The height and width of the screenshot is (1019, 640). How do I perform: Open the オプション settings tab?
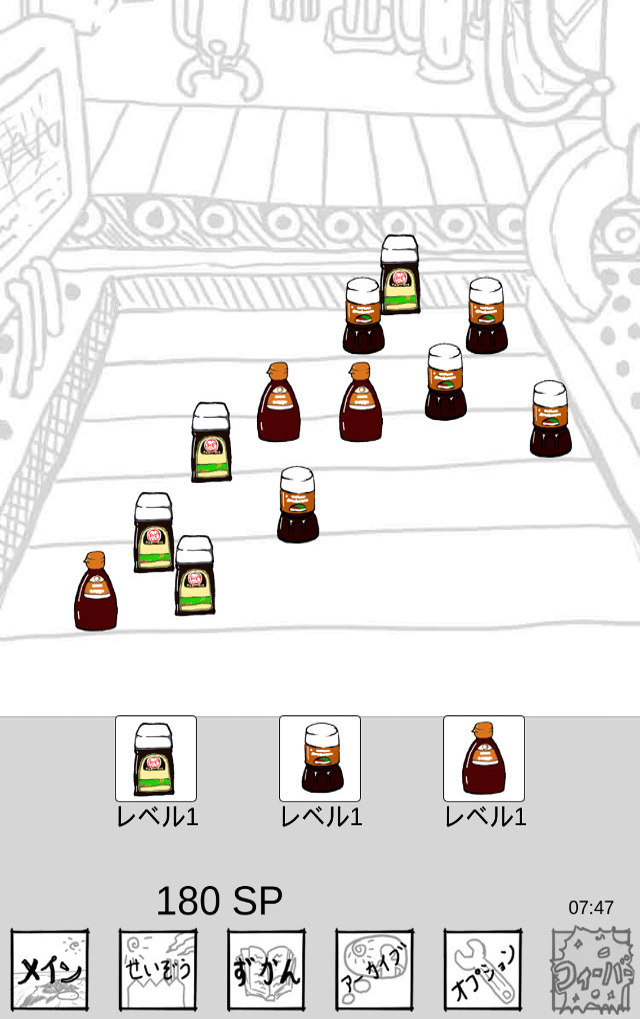click(482, 968)
